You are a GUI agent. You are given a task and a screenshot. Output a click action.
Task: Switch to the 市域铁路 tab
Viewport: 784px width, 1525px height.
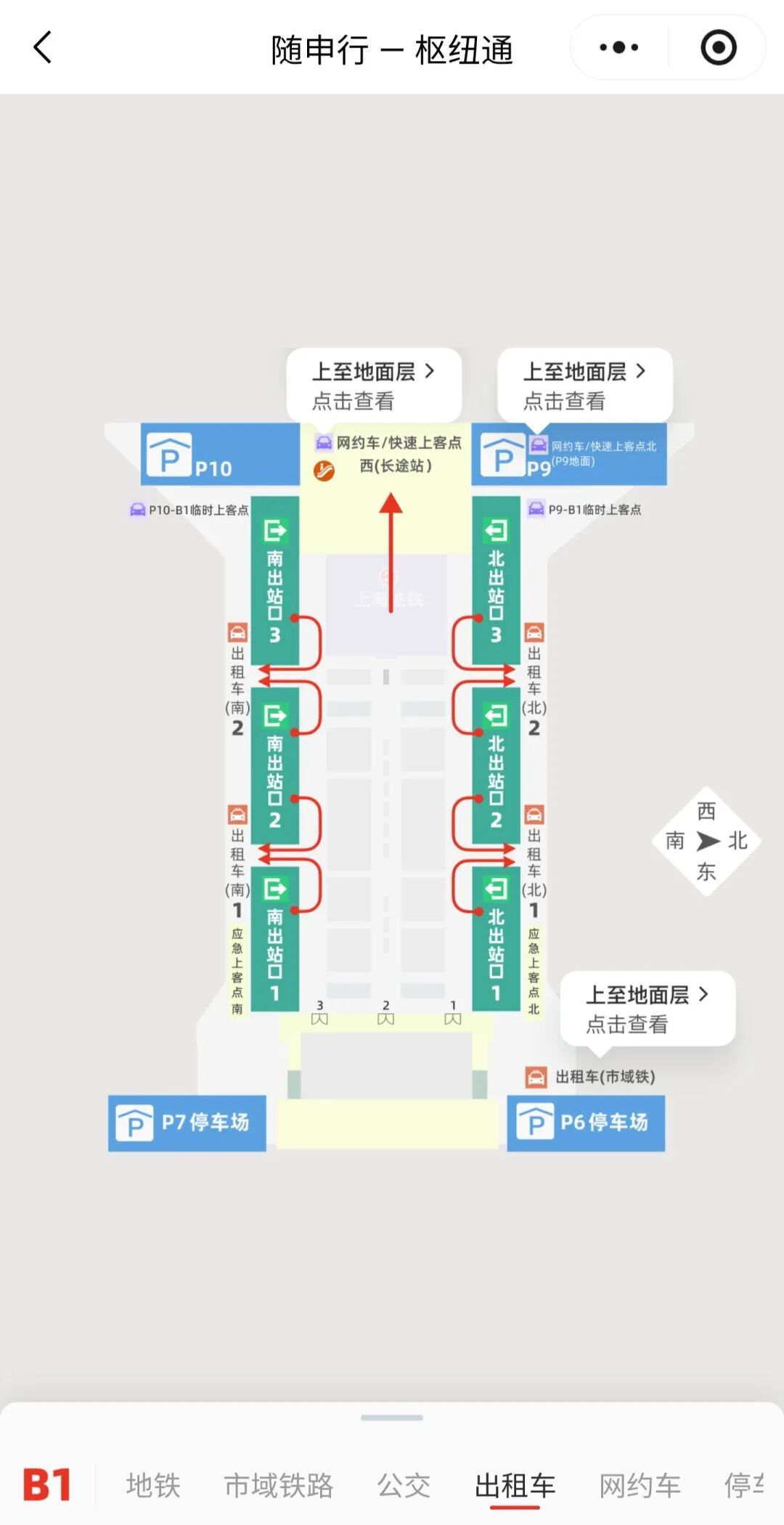(x=278, y=1485)
